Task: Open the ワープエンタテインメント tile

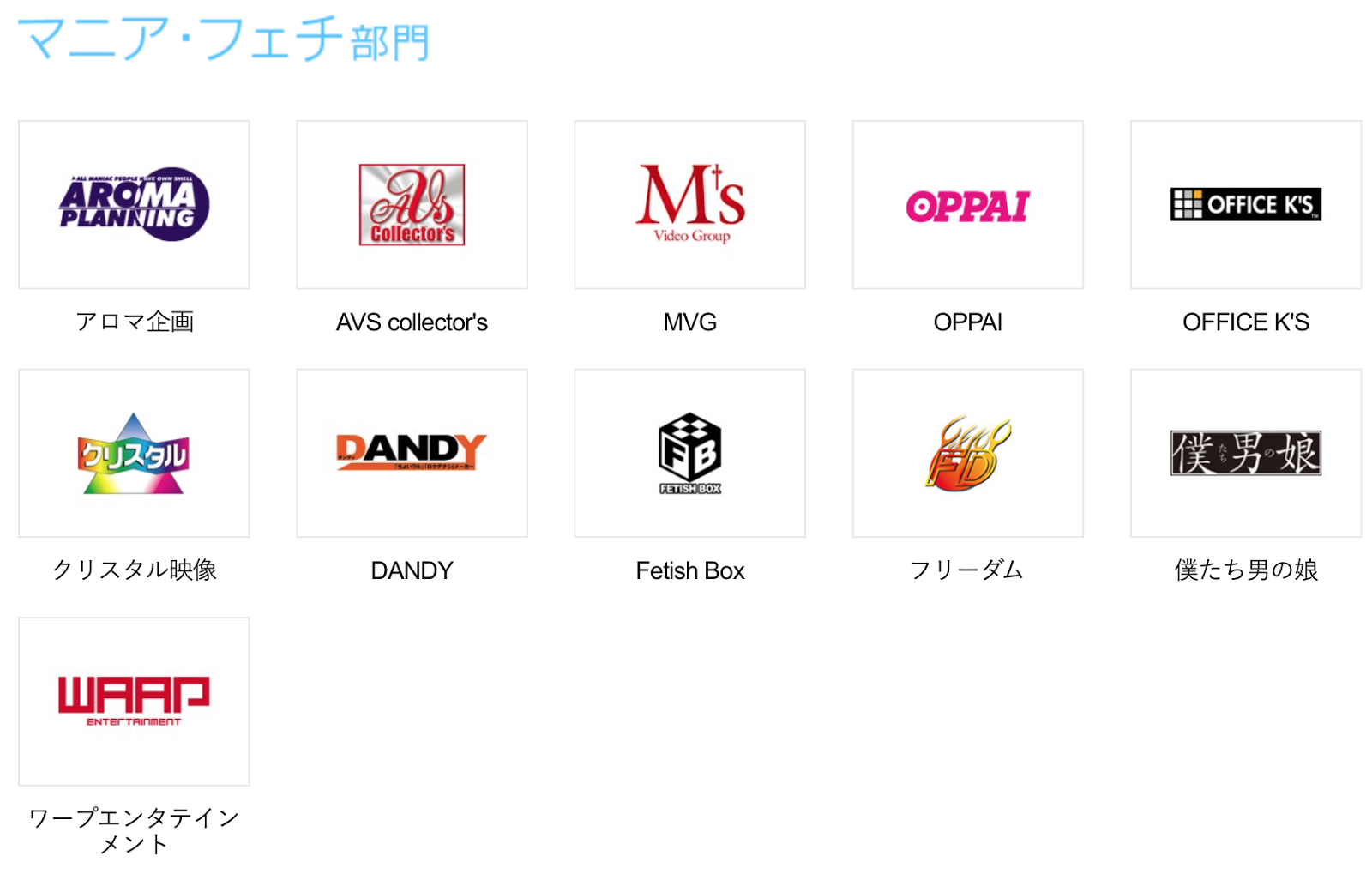Action: 134,701
